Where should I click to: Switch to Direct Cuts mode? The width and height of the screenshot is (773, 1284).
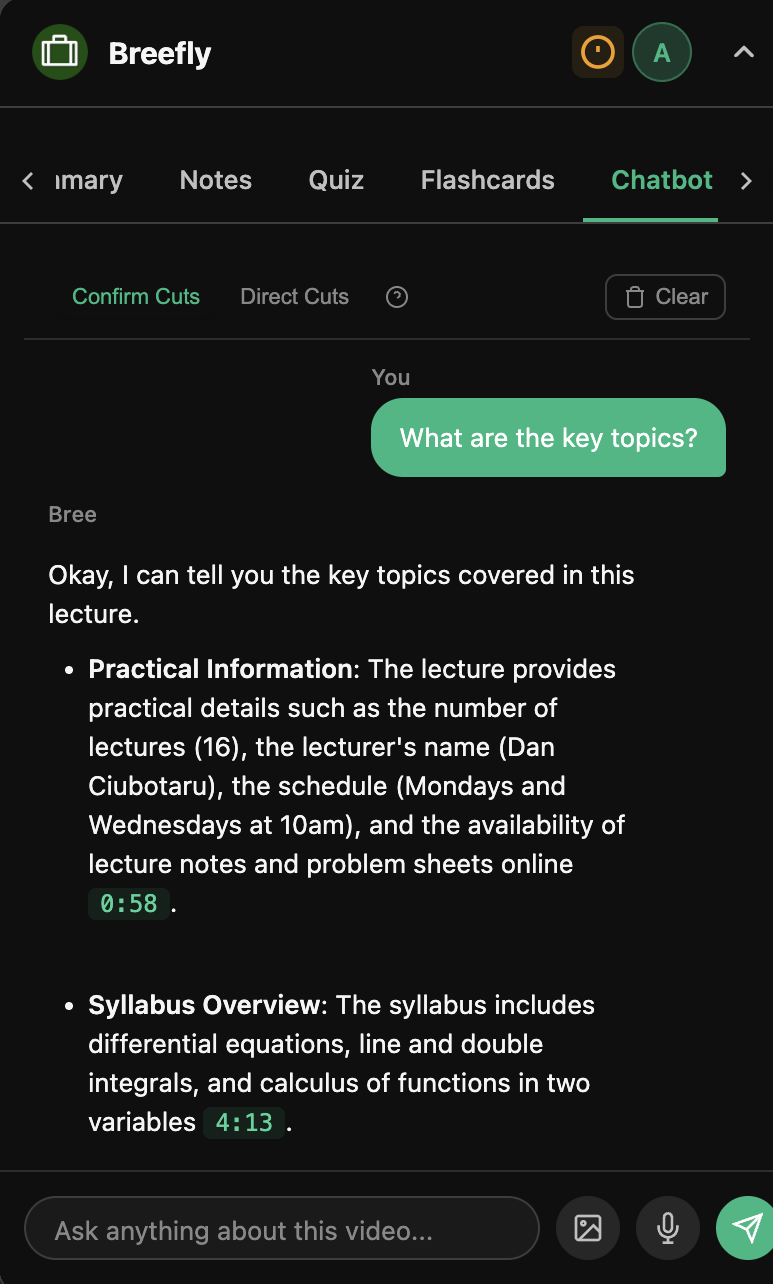pos(294,297)
